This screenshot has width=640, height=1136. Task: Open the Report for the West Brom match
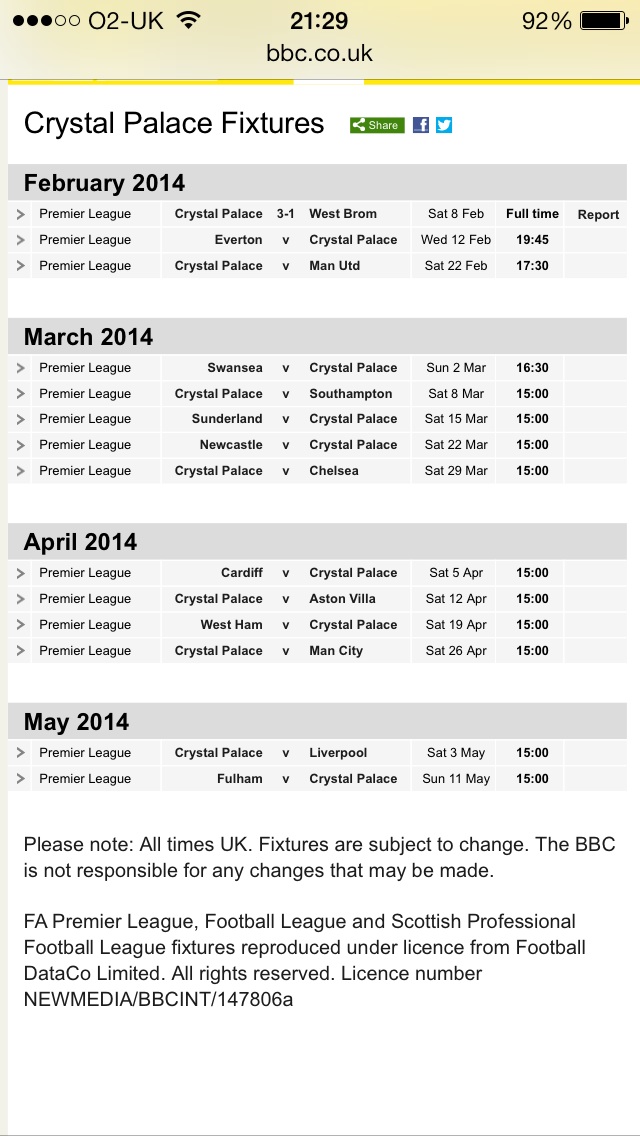(598, 214)
